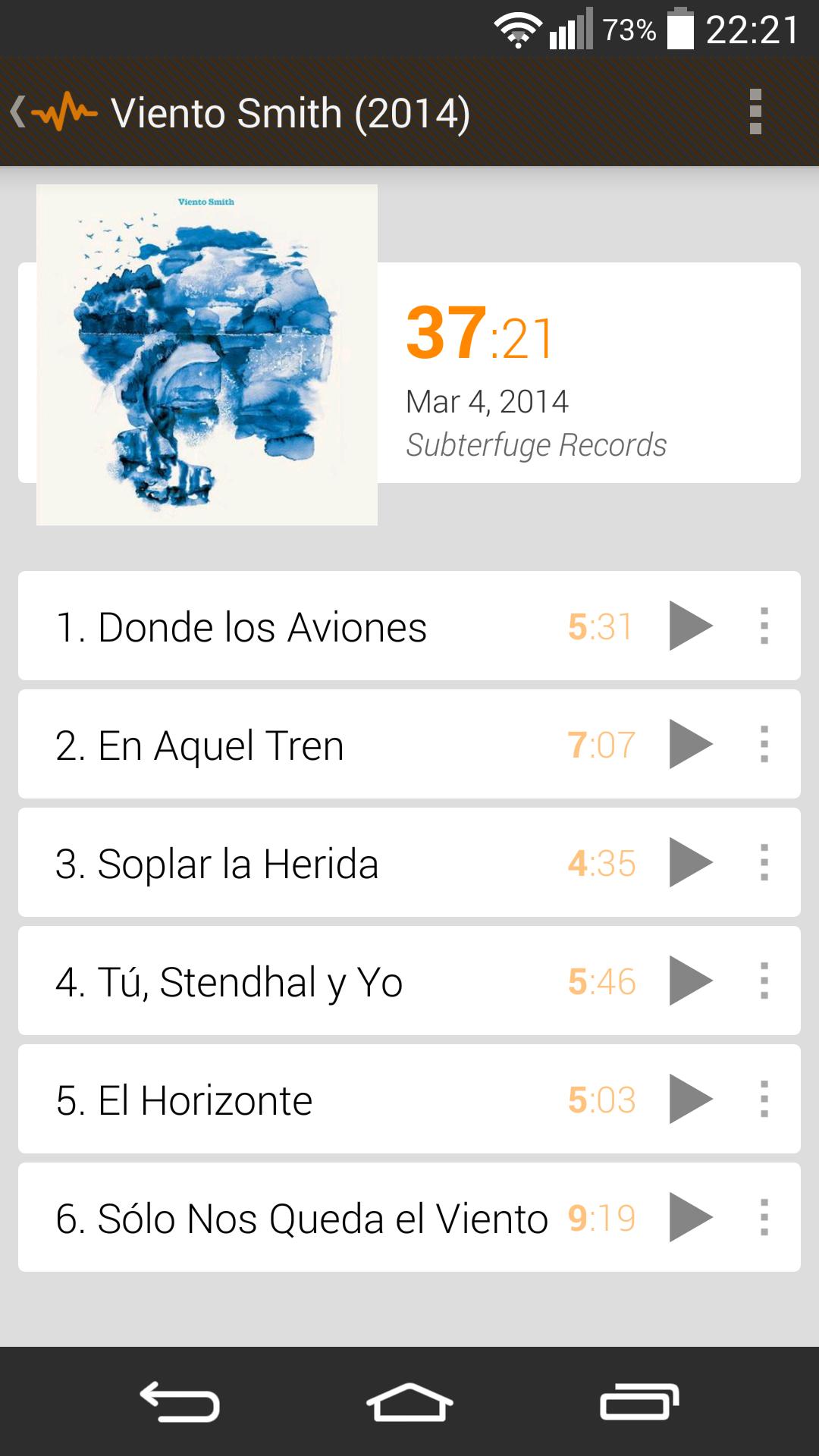
Task: Select the Soplar la Herida track row
Action: point(409,862)
